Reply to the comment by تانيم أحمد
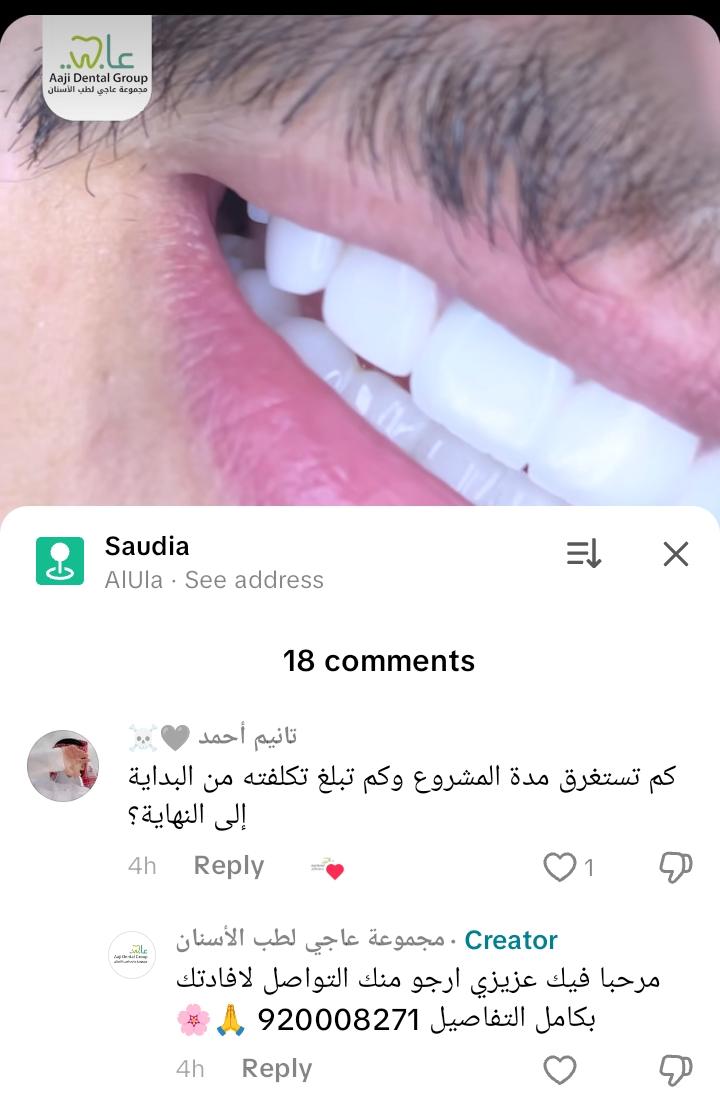This screenshot has height=1110, width=720. tap(228, 866)
